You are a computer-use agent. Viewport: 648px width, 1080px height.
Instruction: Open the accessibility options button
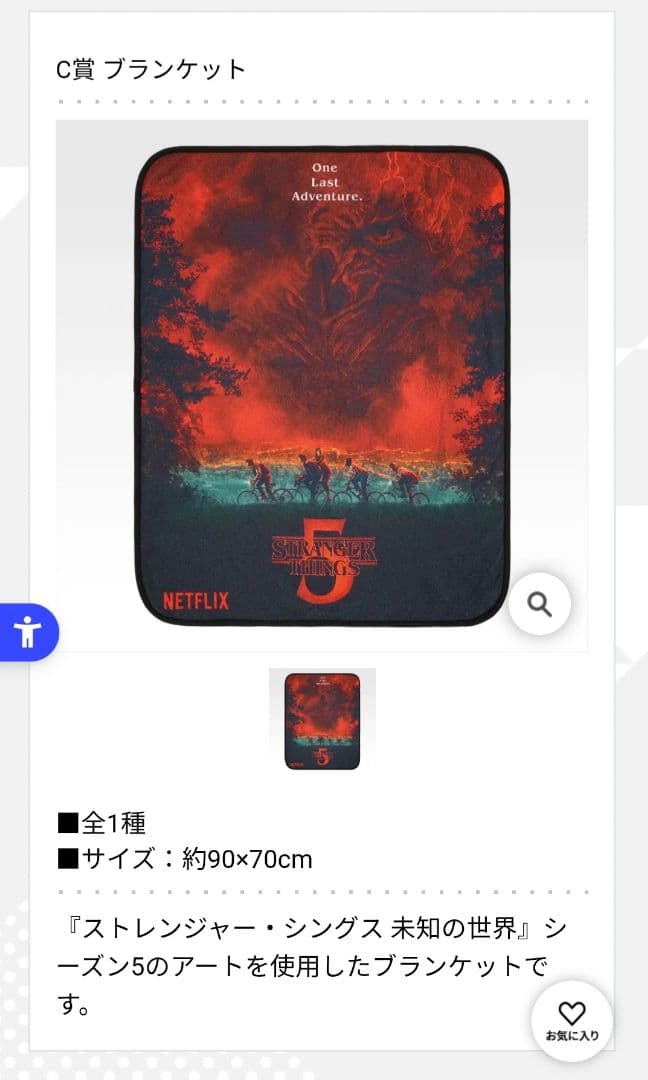pyautogui.click(x=28, y=632)
